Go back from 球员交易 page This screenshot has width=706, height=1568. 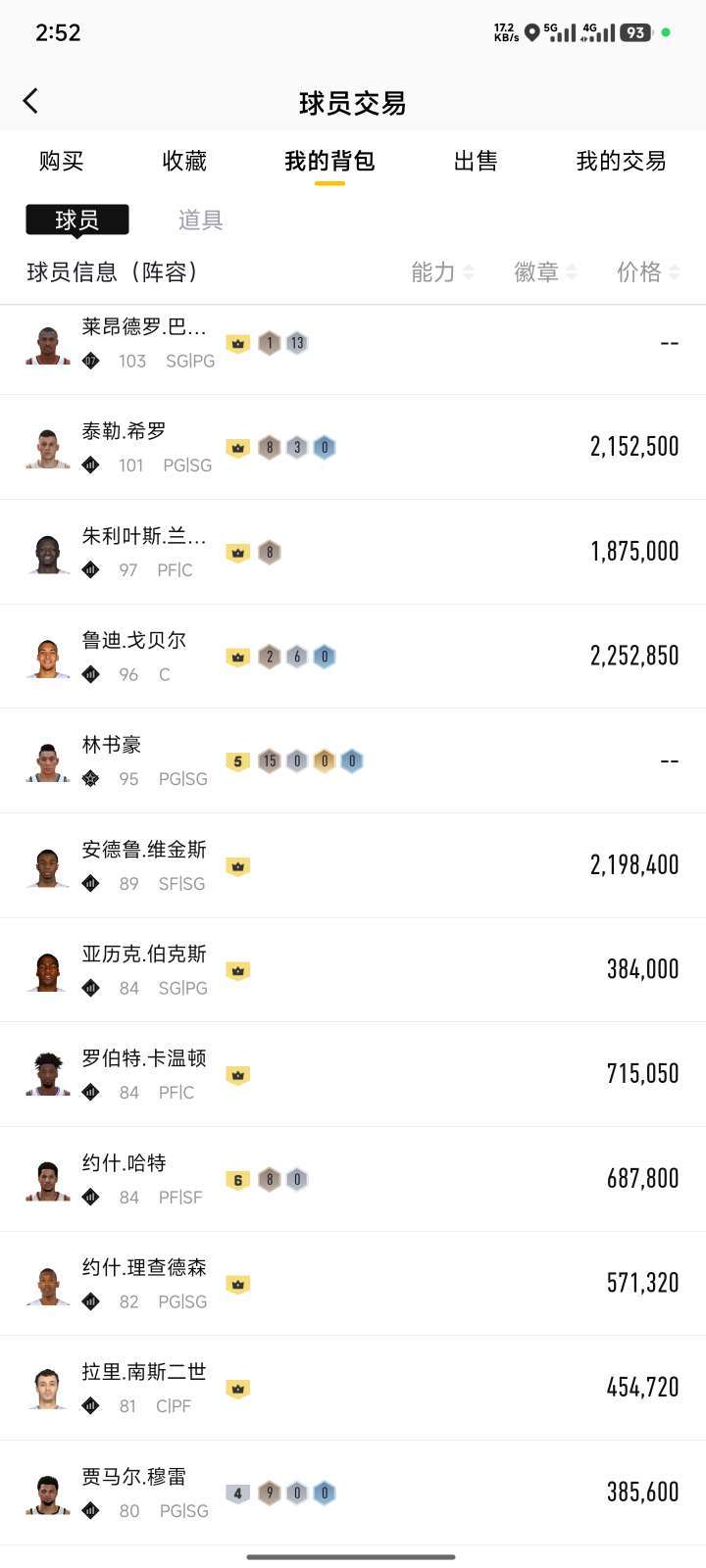pyautogui.click(x=31, y=101)
